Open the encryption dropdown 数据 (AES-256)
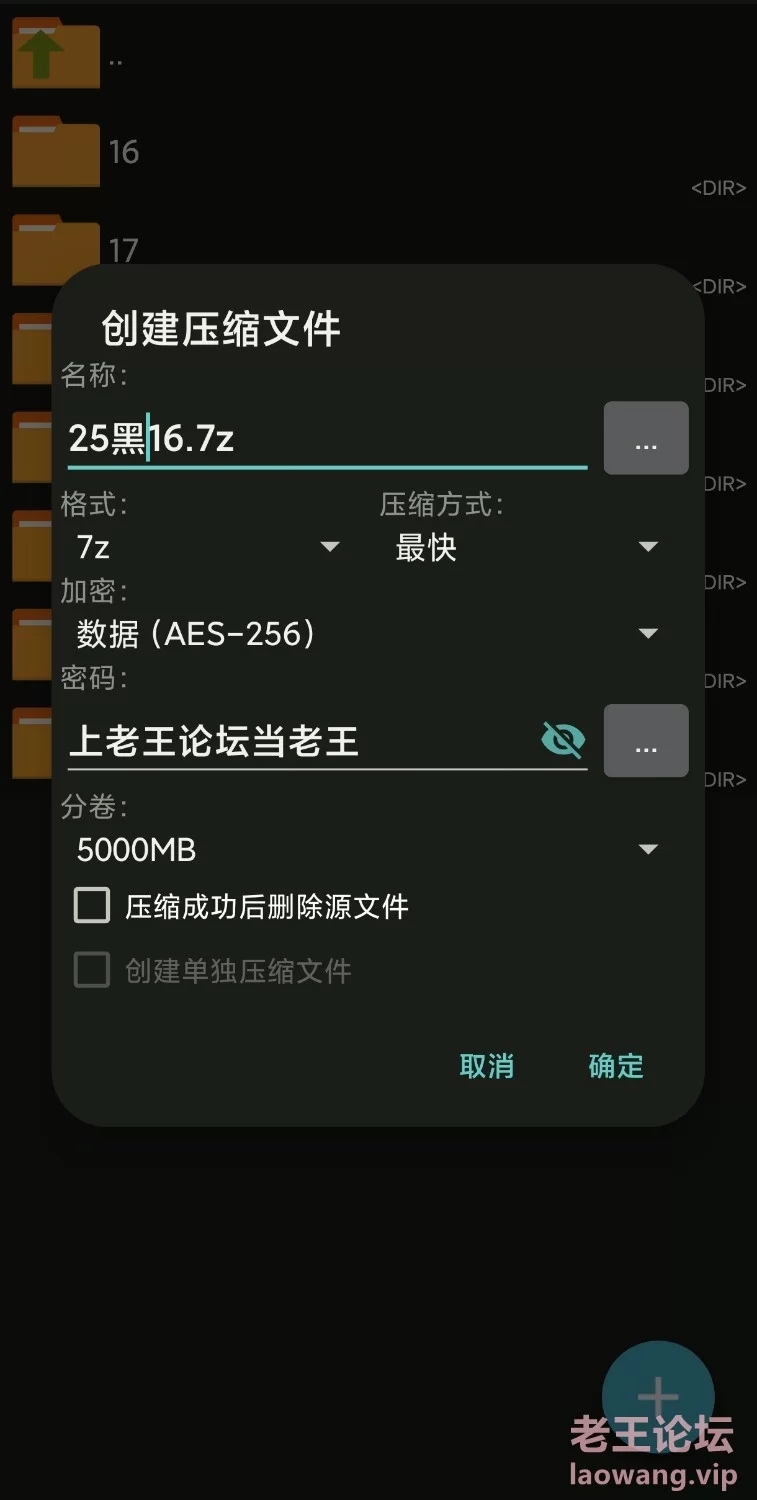This screenshot has height=1500, width=757. pos(366,634)
